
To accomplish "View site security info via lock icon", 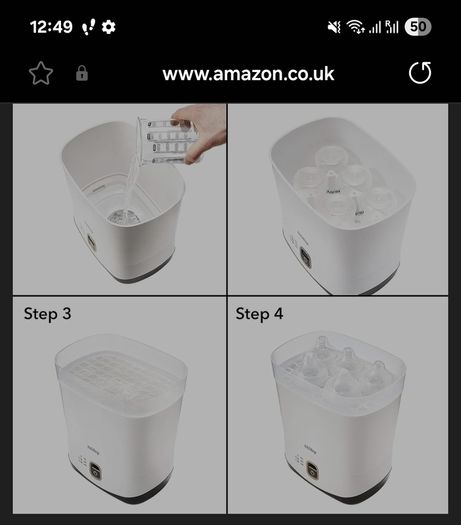I will pyautogui.click(x=82, y=73).
